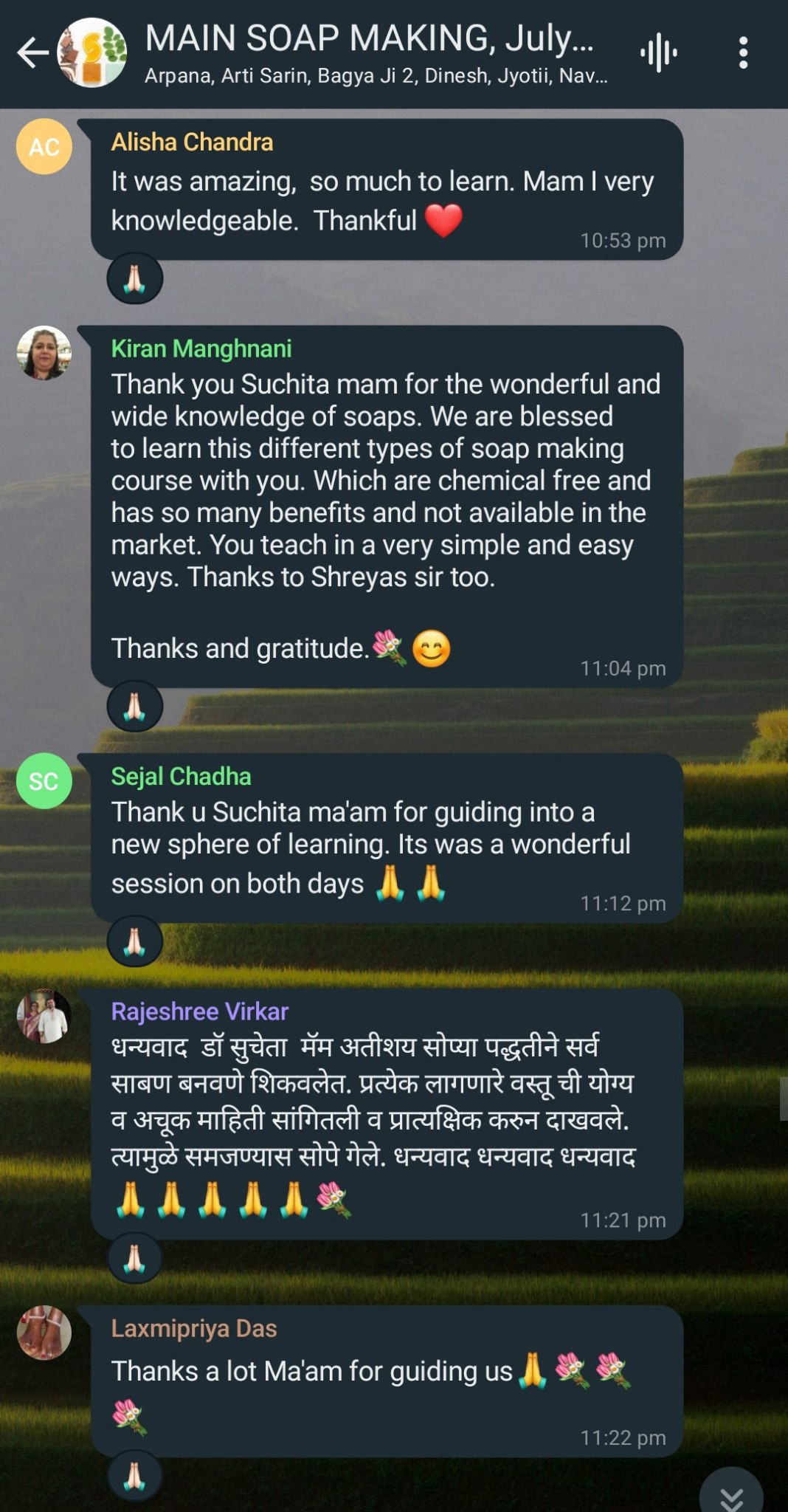Tap the reaction under Alisha Chandra's message
The image size is (788, 1512).
click(x=134, y=279)
